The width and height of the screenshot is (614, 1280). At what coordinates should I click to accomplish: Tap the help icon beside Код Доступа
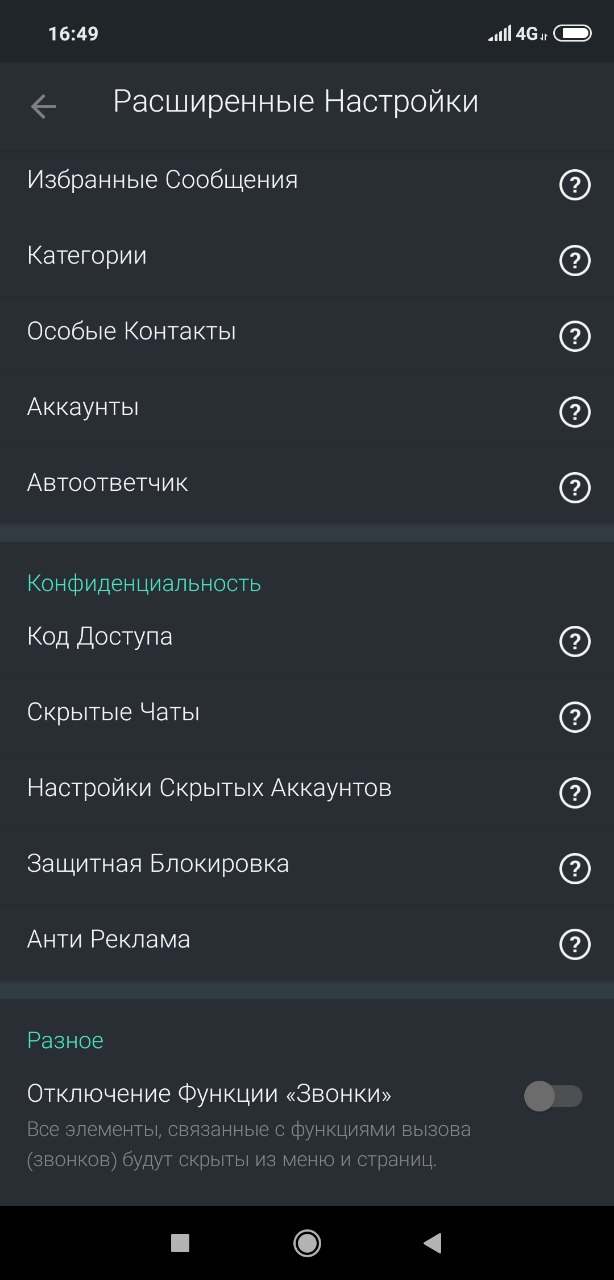pos(574,641)
